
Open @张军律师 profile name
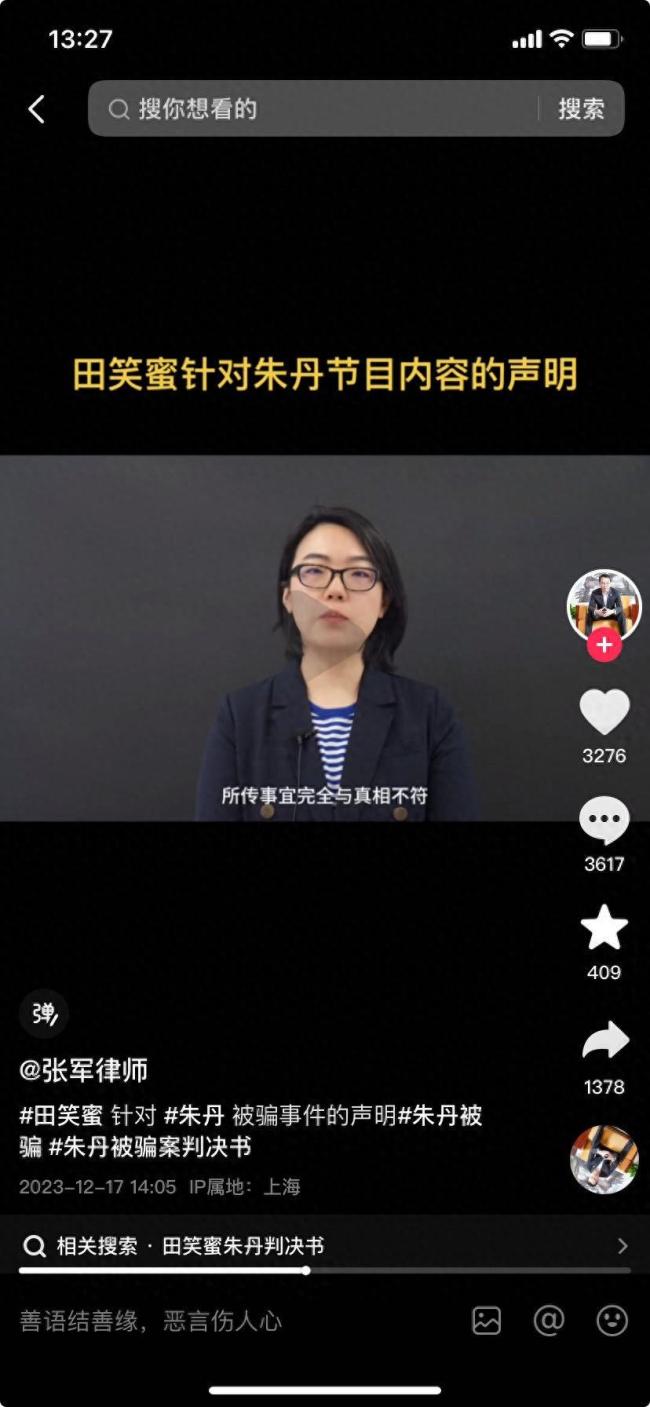coord(84,1070)
